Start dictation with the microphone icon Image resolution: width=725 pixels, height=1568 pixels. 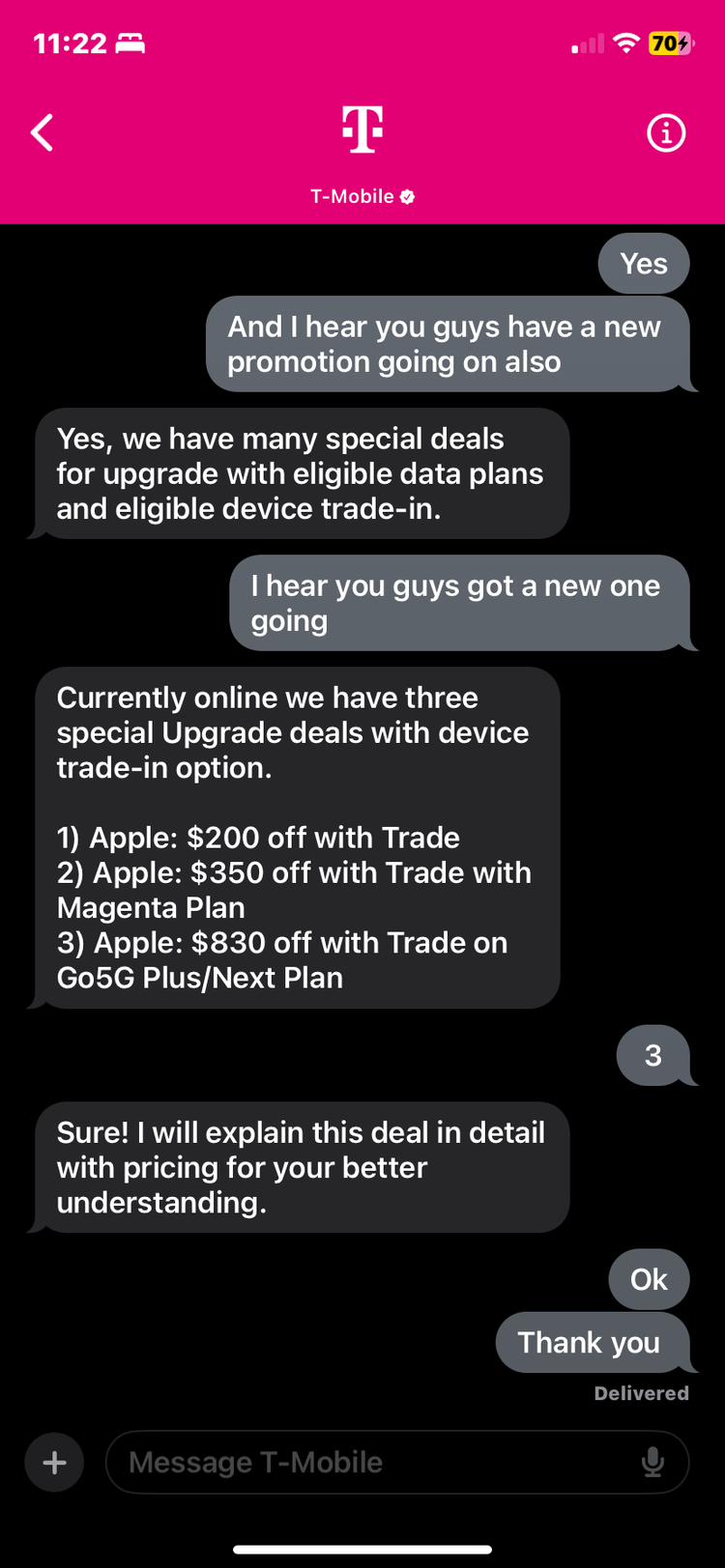pyautogui.click(x=652, y=1462)
